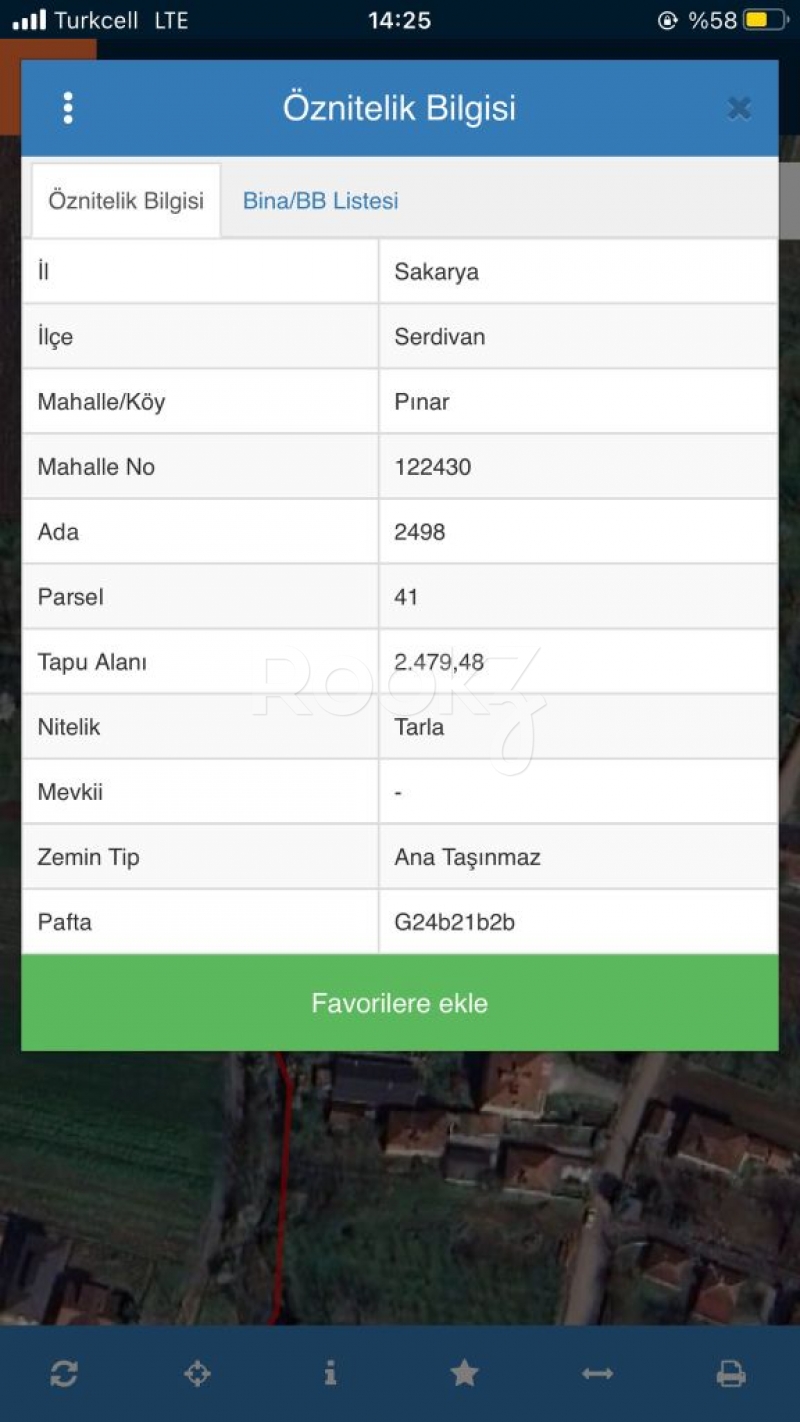
Task: Open the info icon in bottom toolbar
Action: 330,1374
